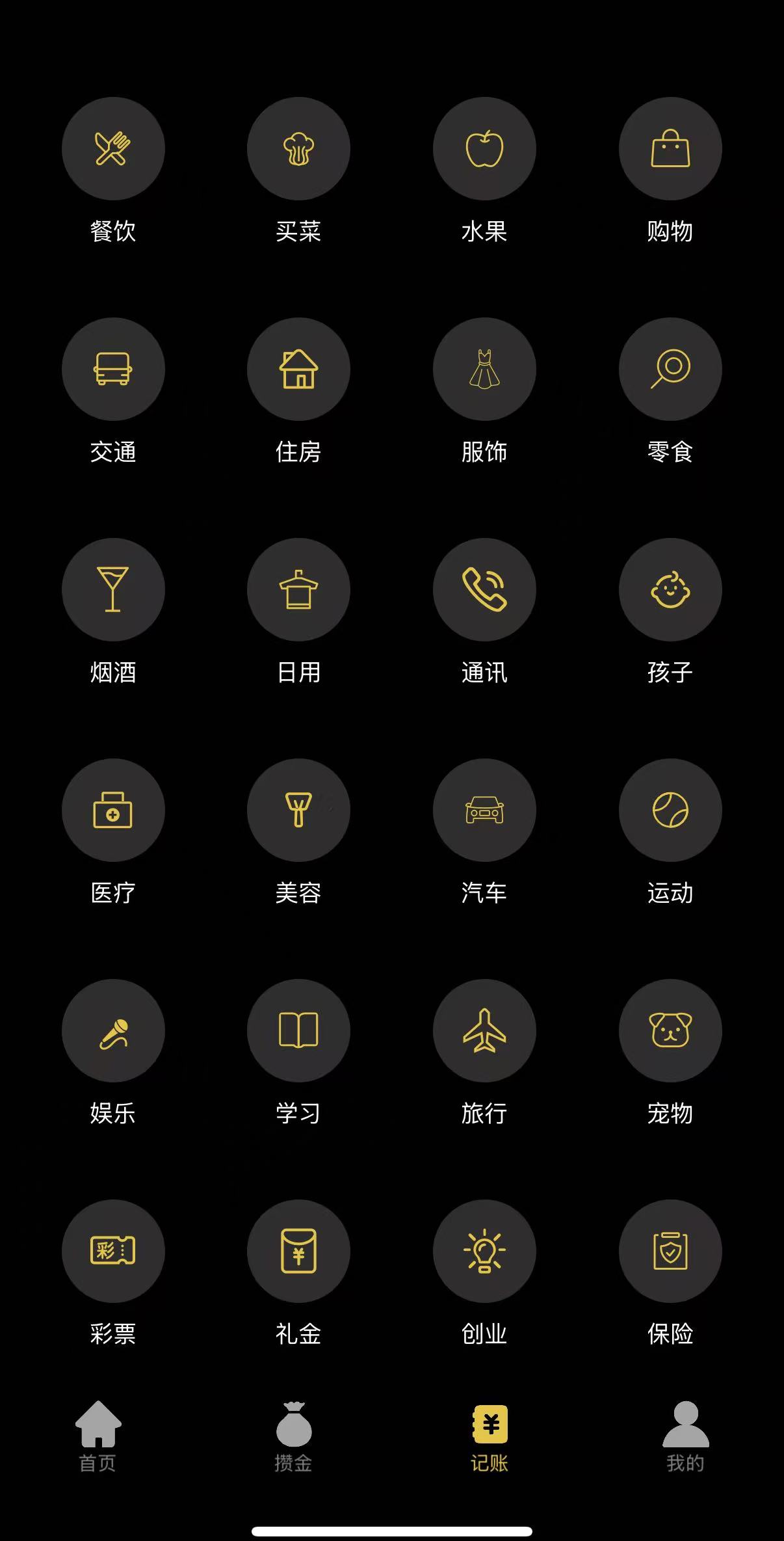Select the 运动 sports ball icon
The image size is (784, 1541).
pyautogui.click(x=670, y=809)
